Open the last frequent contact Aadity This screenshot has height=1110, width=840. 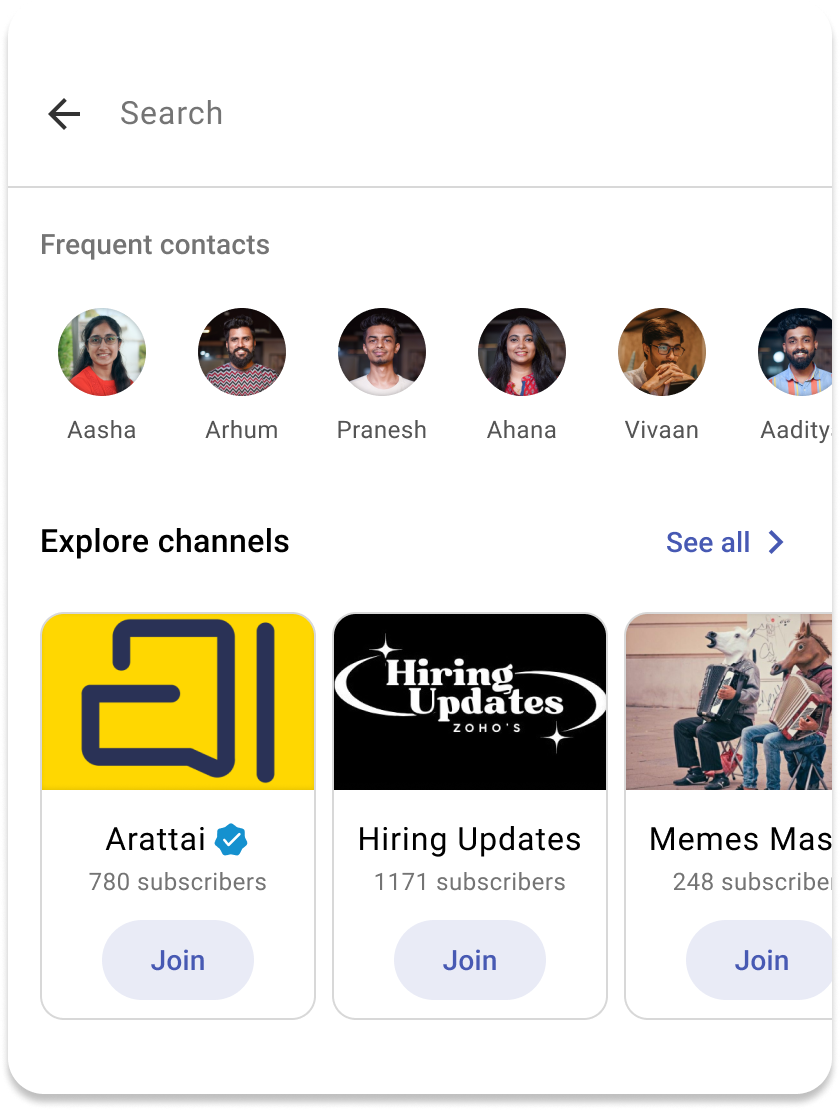point(796,352)
